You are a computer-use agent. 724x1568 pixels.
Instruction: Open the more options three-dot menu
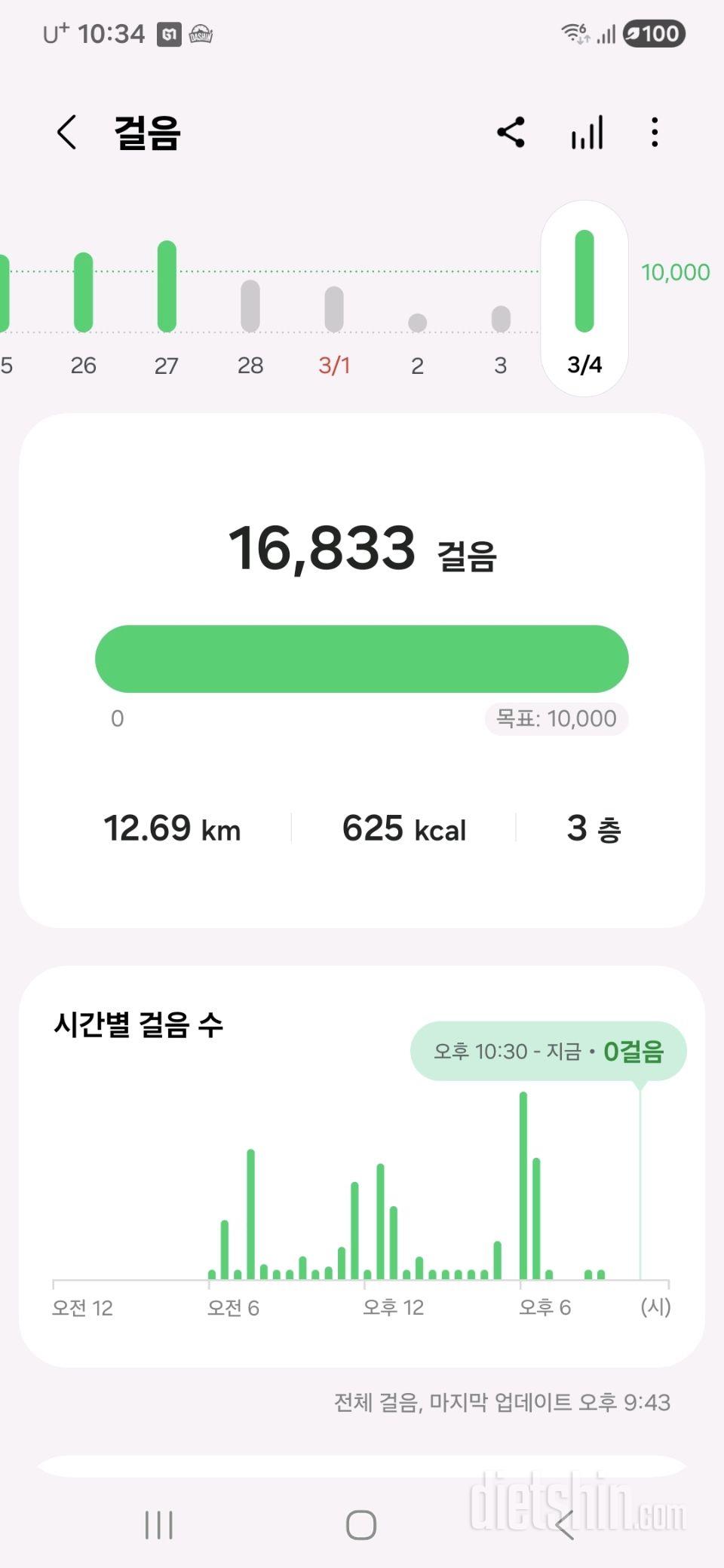point(655,132)
